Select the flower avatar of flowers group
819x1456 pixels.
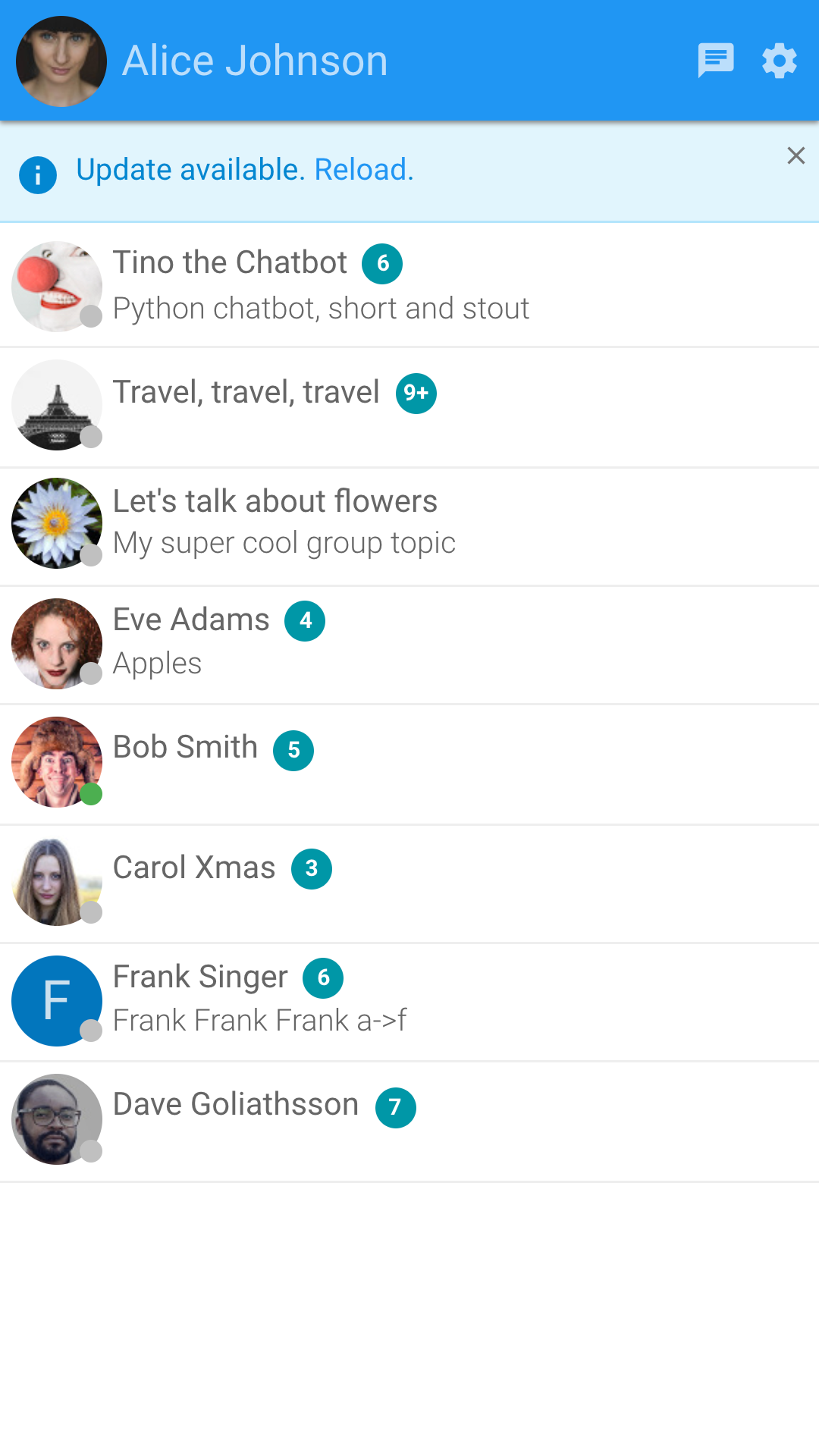tap(57, 523)
